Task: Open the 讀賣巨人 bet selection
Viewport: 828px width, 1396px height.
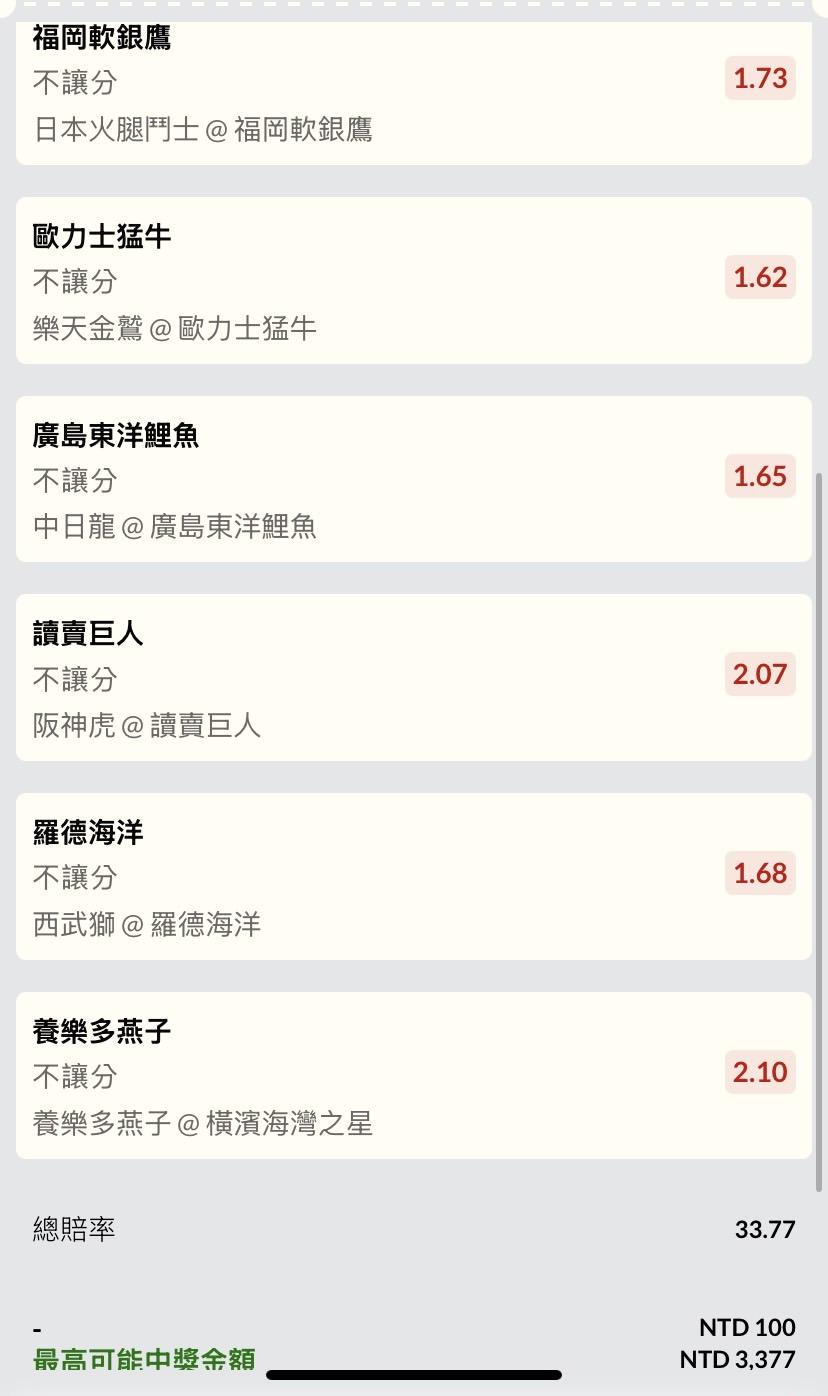Action: (413, 677)
